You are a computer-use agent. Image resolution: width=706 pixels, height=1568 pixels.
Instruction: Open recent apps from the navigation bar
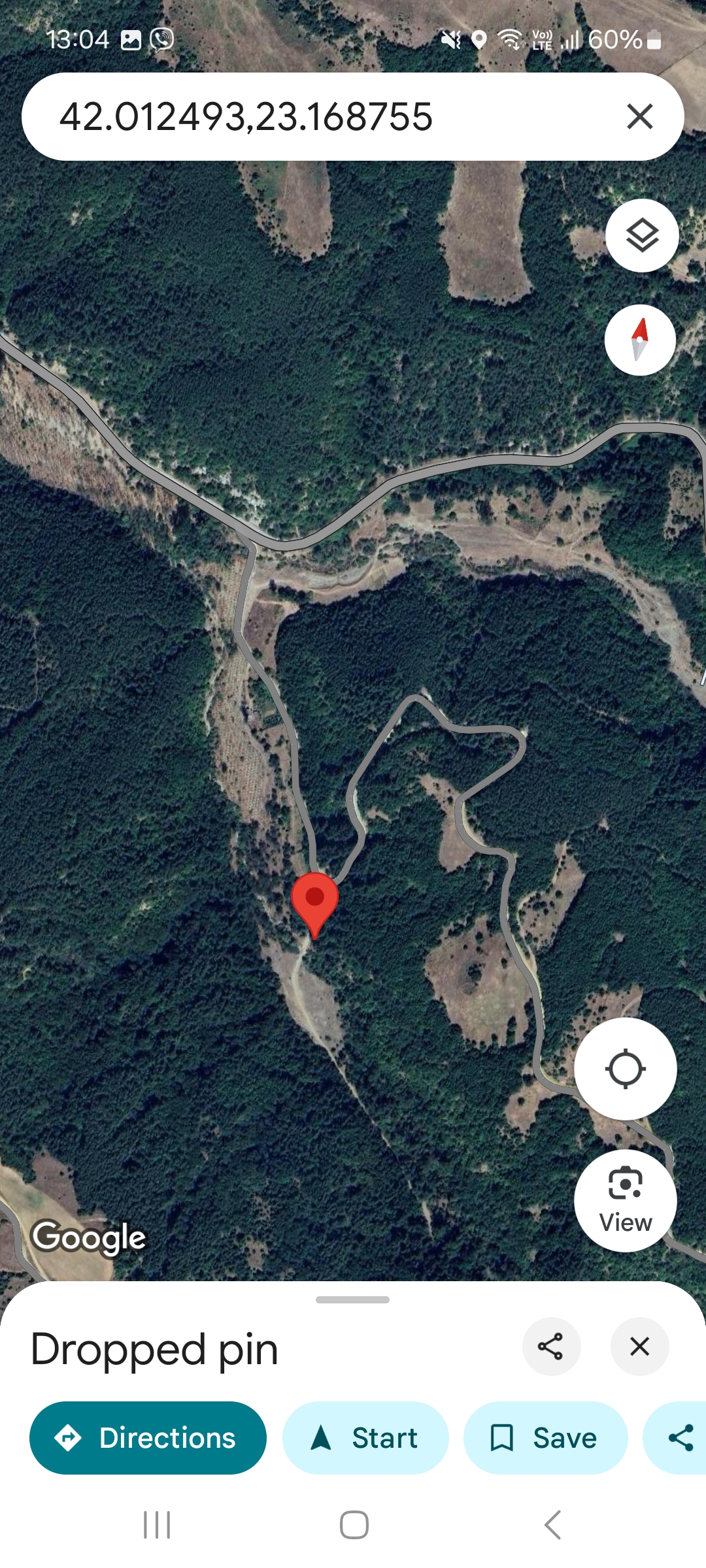(157, 1525)
